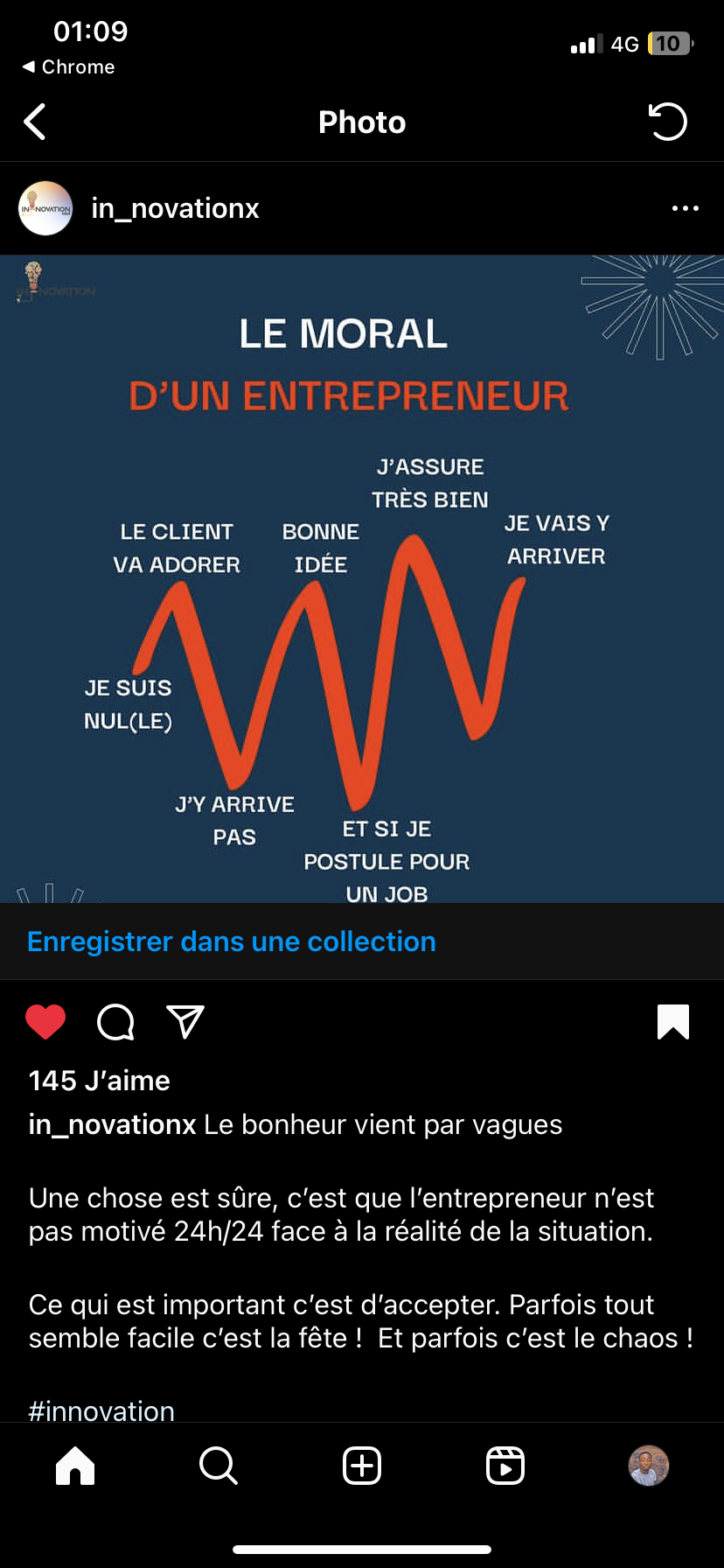Tap Enregistrer dans une collection

(232, 941)
